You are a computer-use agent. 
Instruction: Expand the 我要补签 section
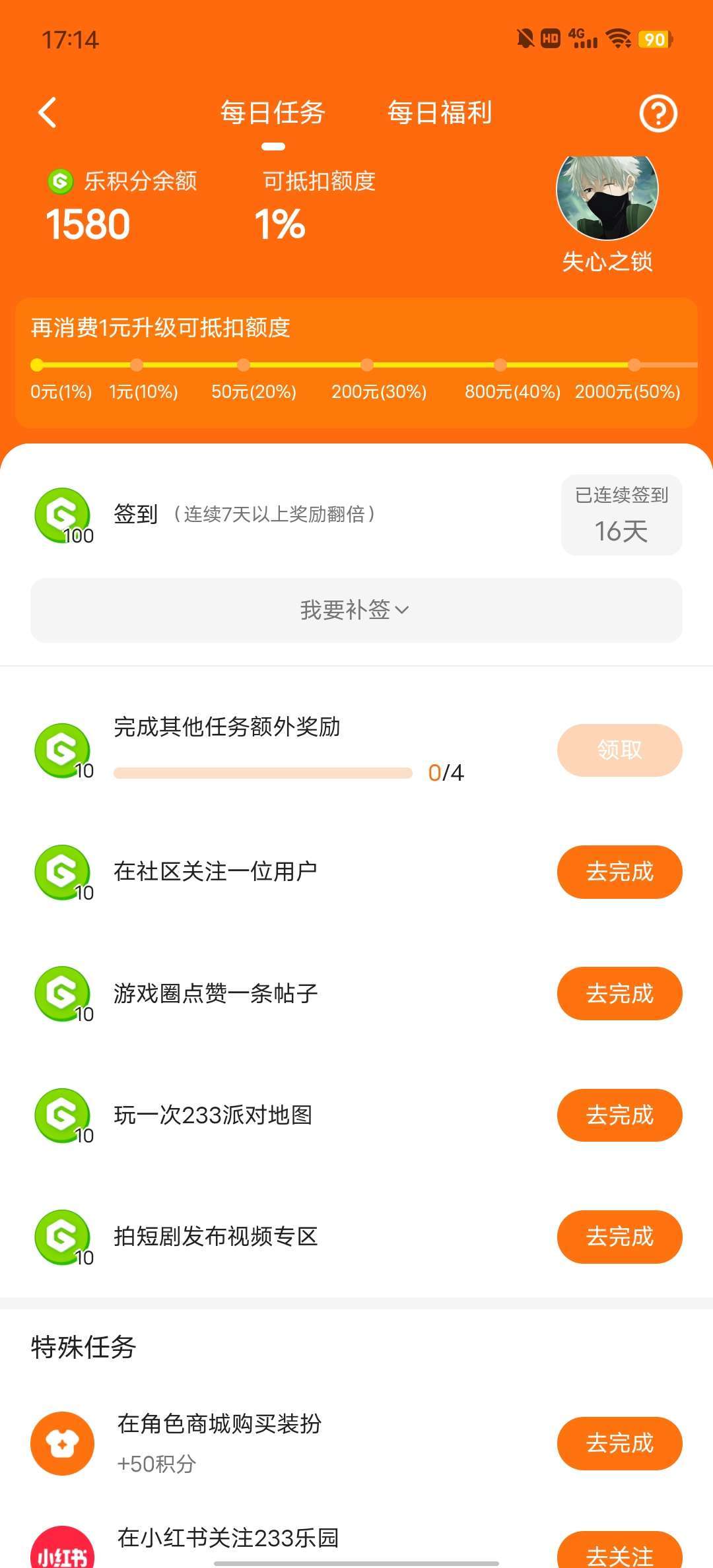point(356,610)
